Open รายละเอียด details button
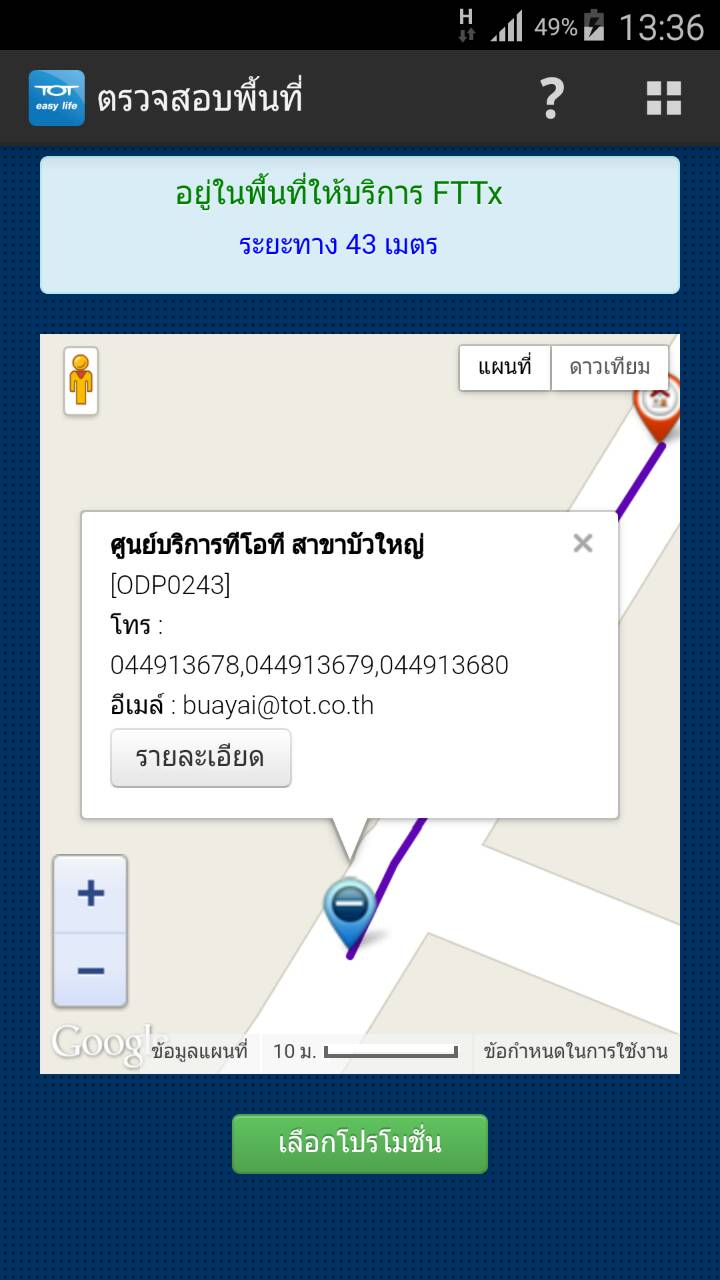Image resolution: width=720 pixels, height=1280 pixels. pyautogui.click(x=200, y=758)
